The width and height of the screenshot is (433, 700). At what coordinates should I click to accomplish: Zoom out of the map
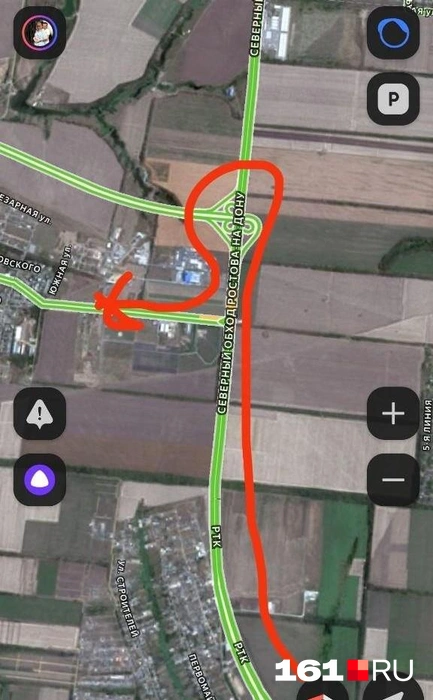393,480
